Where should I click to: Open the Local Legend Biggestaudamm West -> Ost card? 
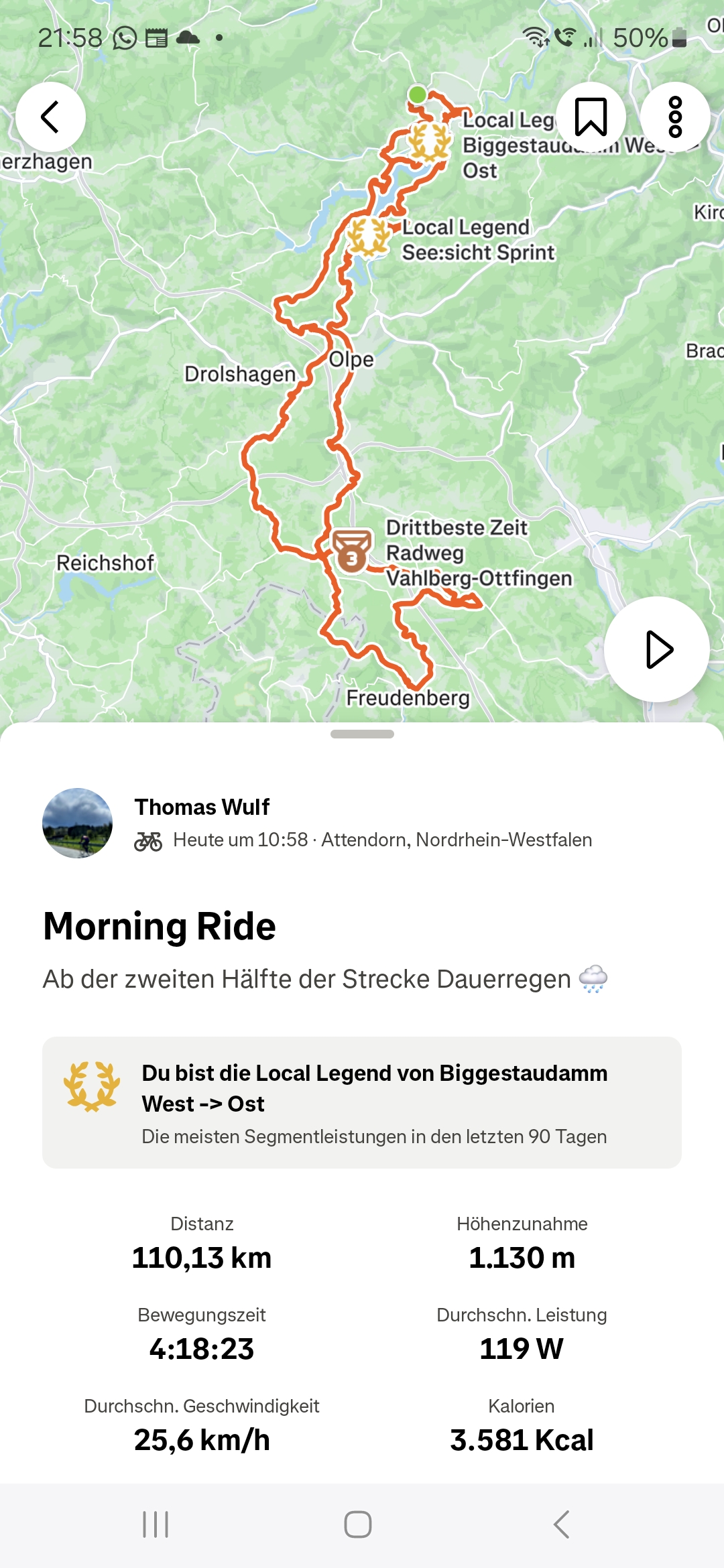(x=362, y=1102)
